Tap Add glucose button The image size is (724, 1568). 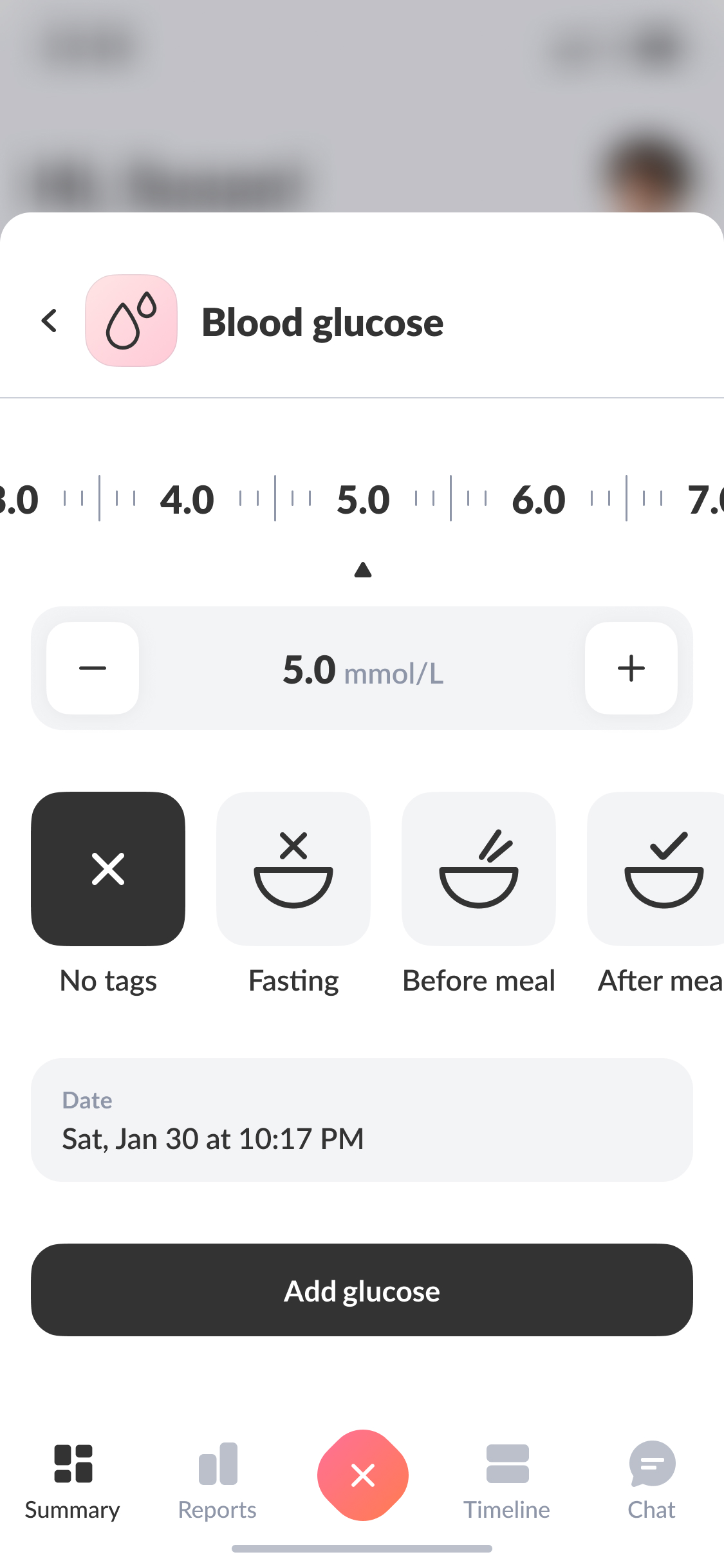(x=362, y=1290)
